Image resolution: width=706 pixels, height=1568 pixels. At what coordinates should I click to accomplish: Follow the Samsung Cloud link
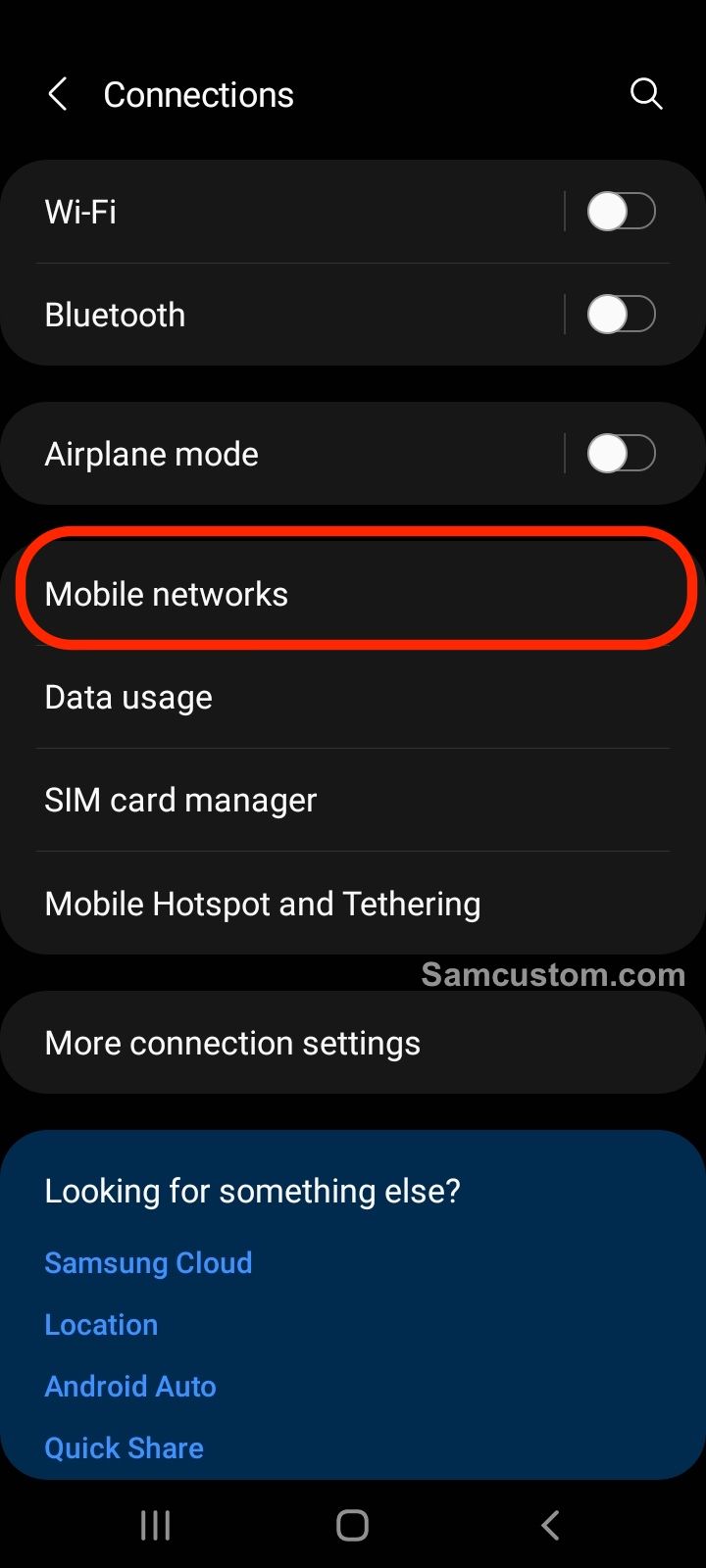[x=148, y=1262]
